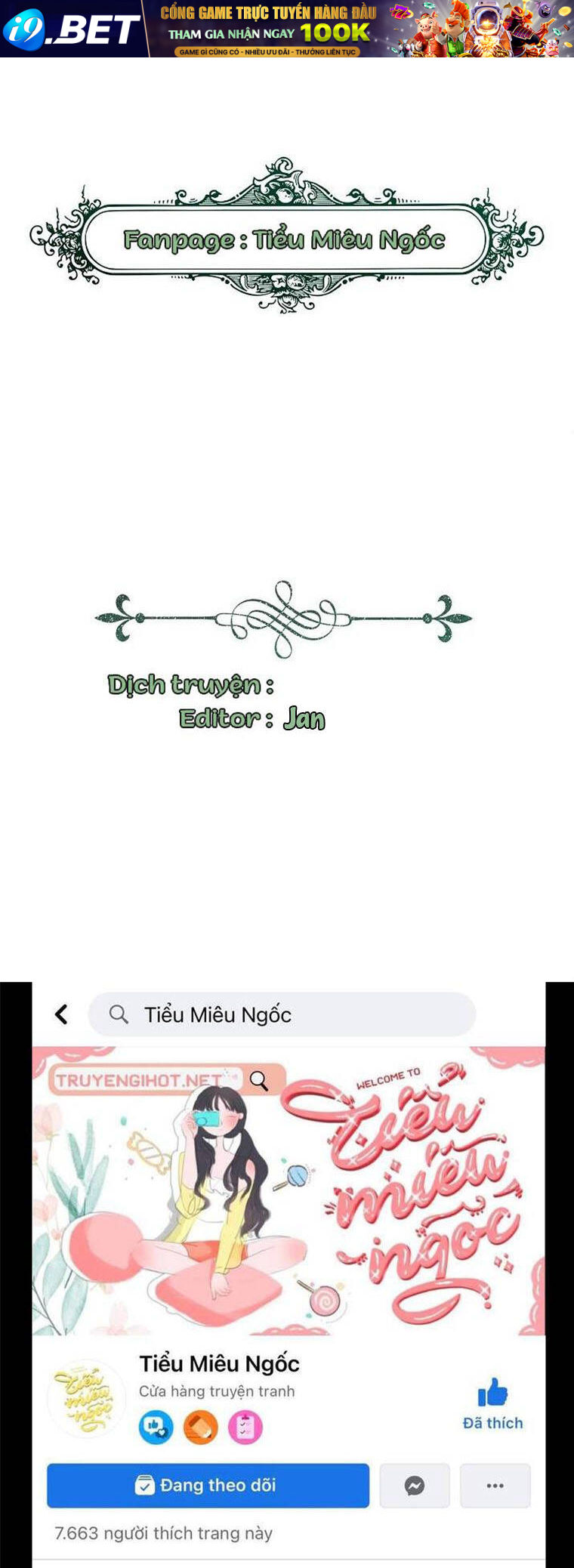Open the ... more options menu
574x1568 pixels.
tap(495, 1486)
